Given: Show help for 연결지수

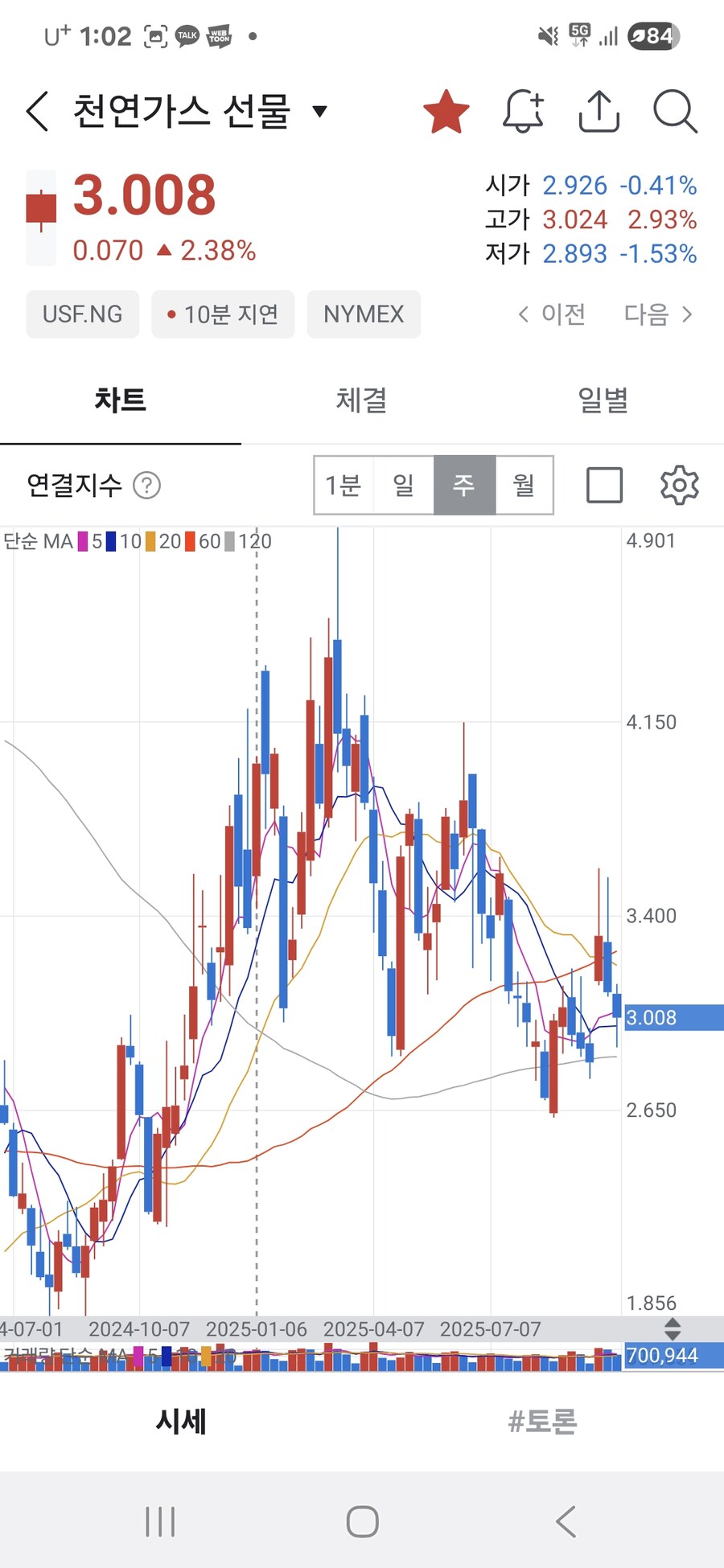Looking at the screenshot, I should [146, 485].
